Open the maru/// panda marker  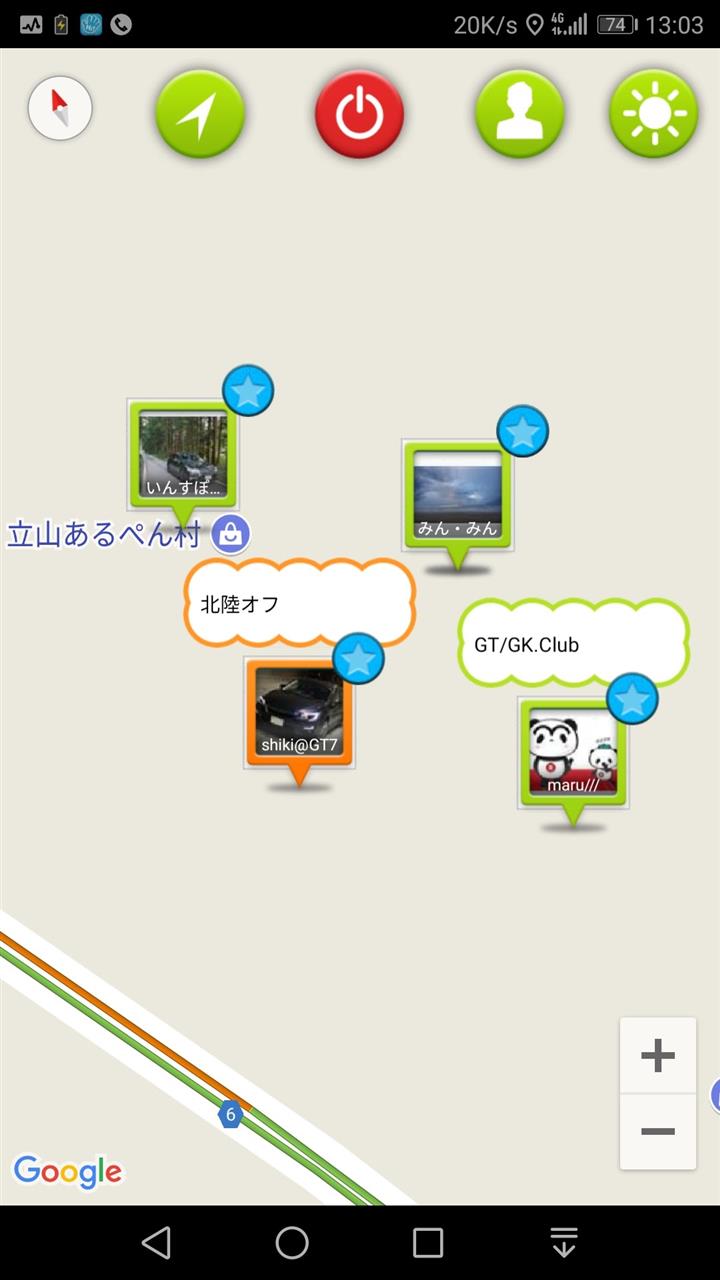click(x=573, y=752)
